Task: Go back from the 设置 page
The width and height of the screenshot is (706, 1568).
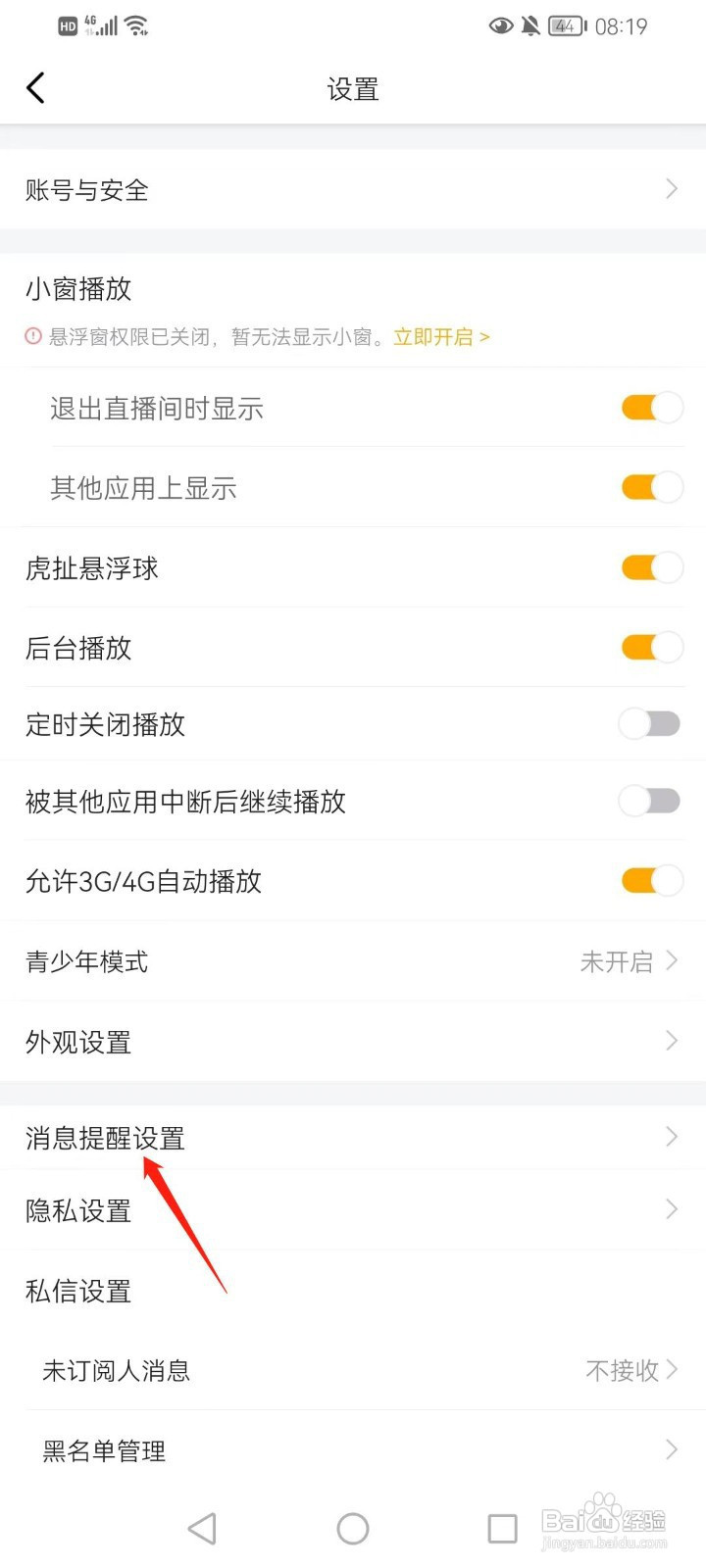Action: tap(36, 88)
